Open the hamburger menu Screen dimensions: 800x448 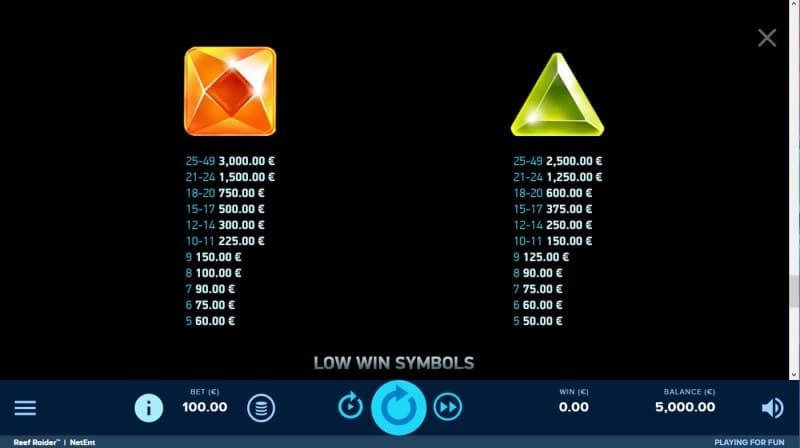25,407
